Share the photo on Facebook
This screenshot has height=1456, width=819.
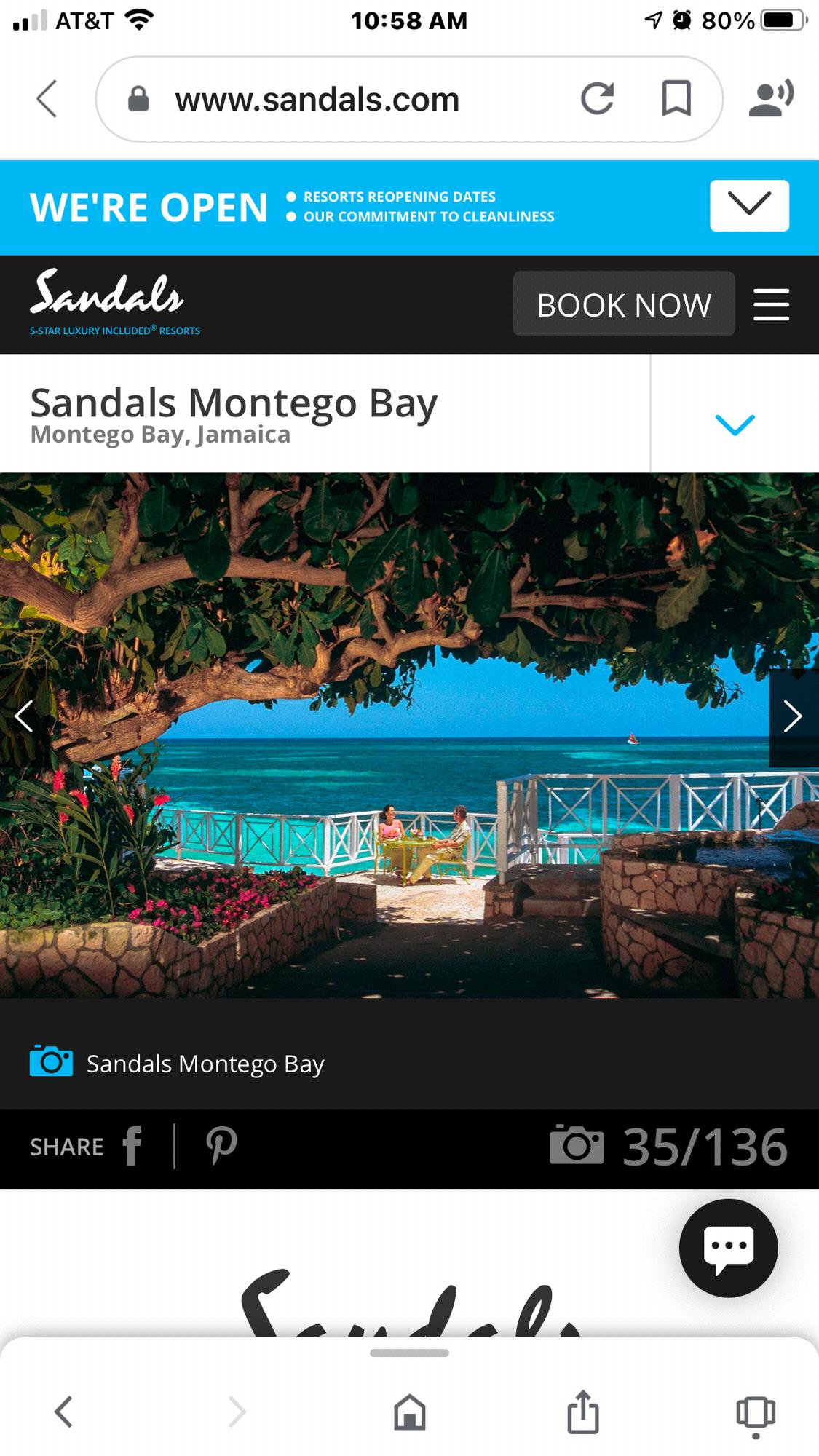[x=132, y=1146]
